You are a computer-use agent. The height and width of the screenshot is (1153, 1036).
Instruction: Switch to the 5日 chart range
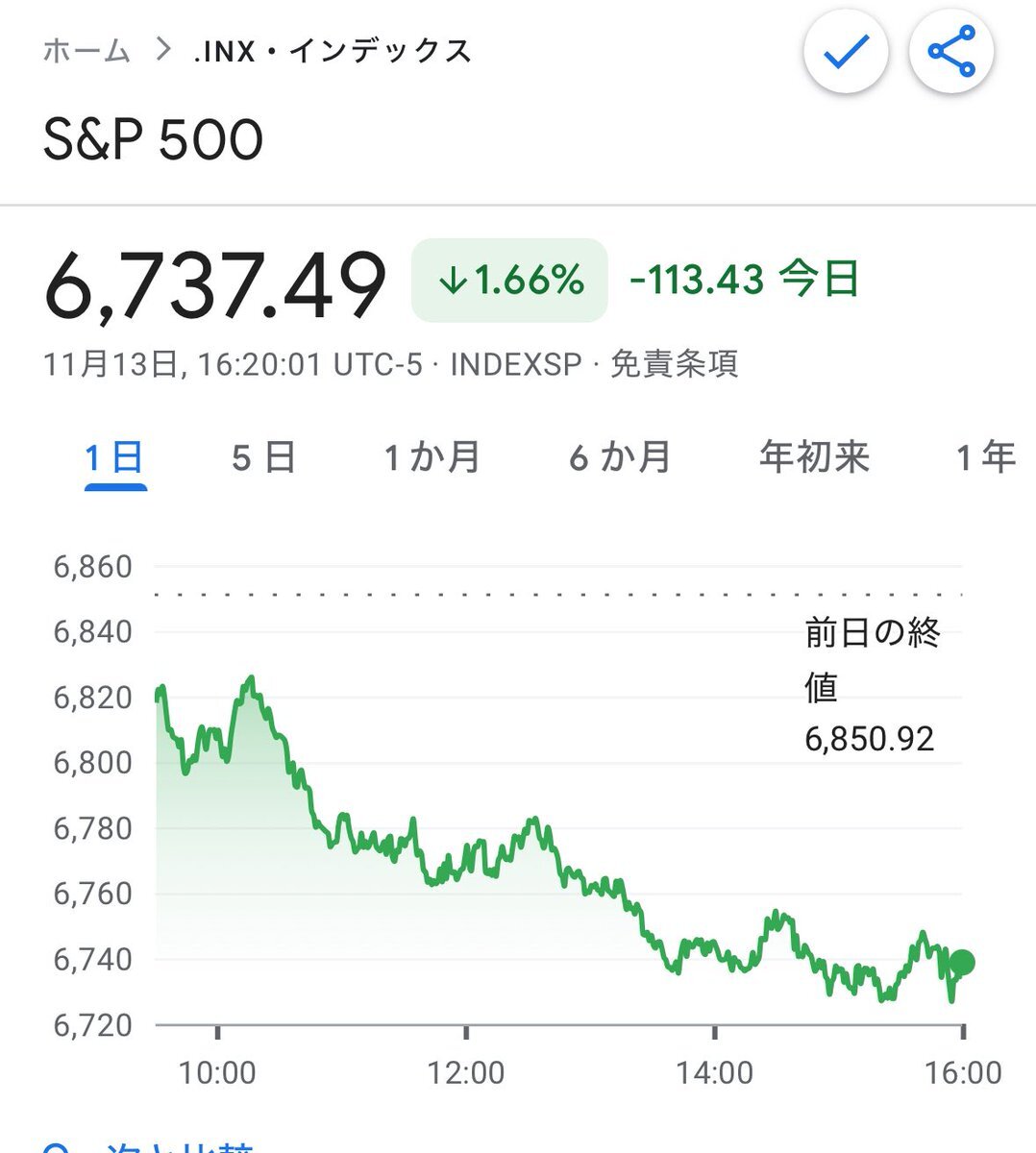pos(263,457)
